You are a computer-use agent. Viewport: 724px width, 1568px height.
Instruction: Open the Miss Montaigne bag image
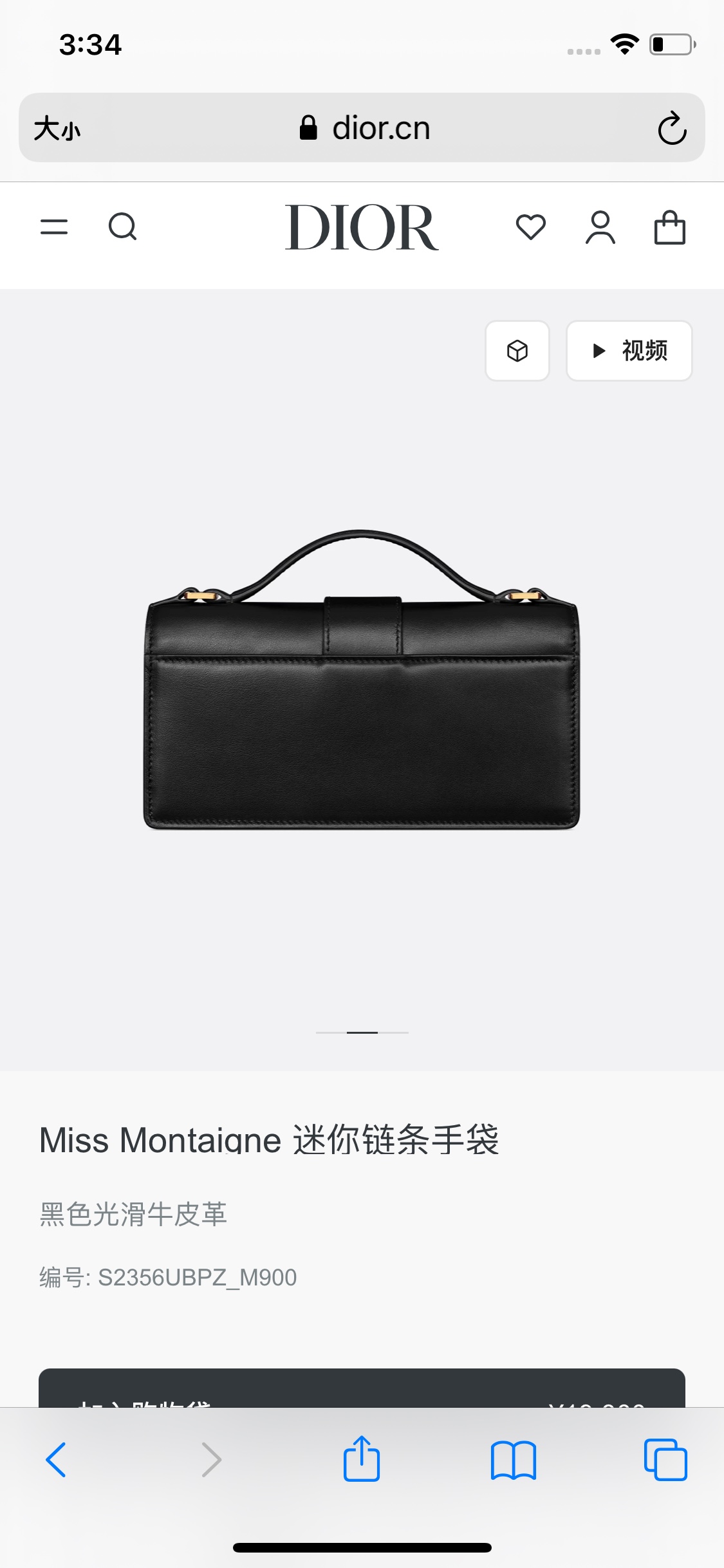[x=362, y=680]
